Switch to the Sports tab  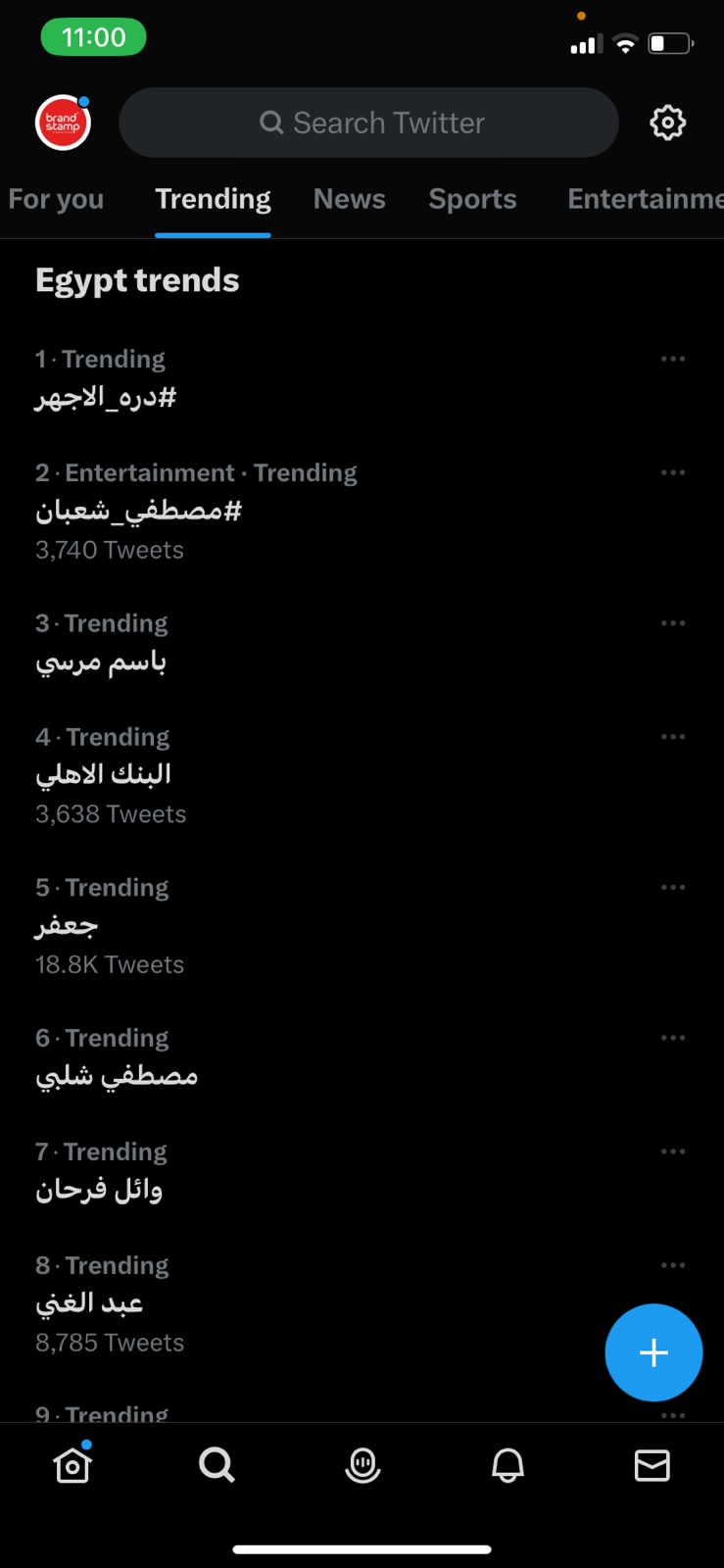(x=472, y=199)
